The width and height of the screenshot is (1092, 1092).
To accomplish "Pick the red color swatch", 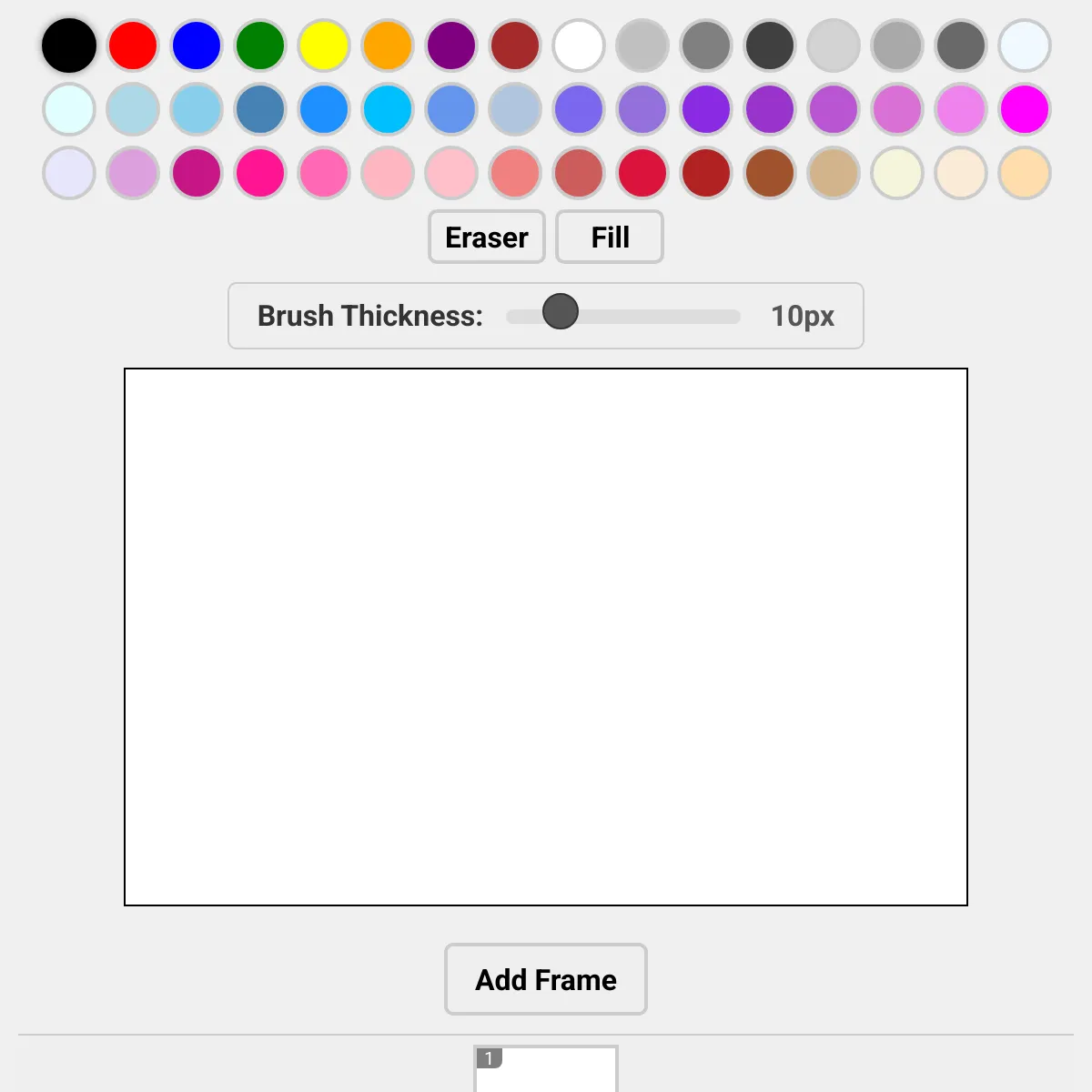I will 133,45.
